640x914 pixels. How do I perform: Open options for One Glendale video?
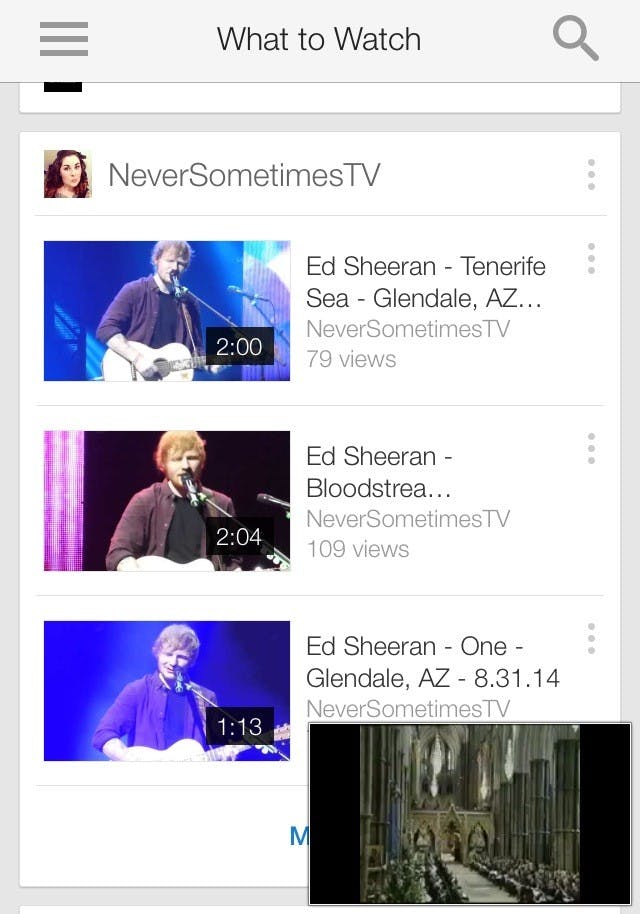click(x=591, y=639)
